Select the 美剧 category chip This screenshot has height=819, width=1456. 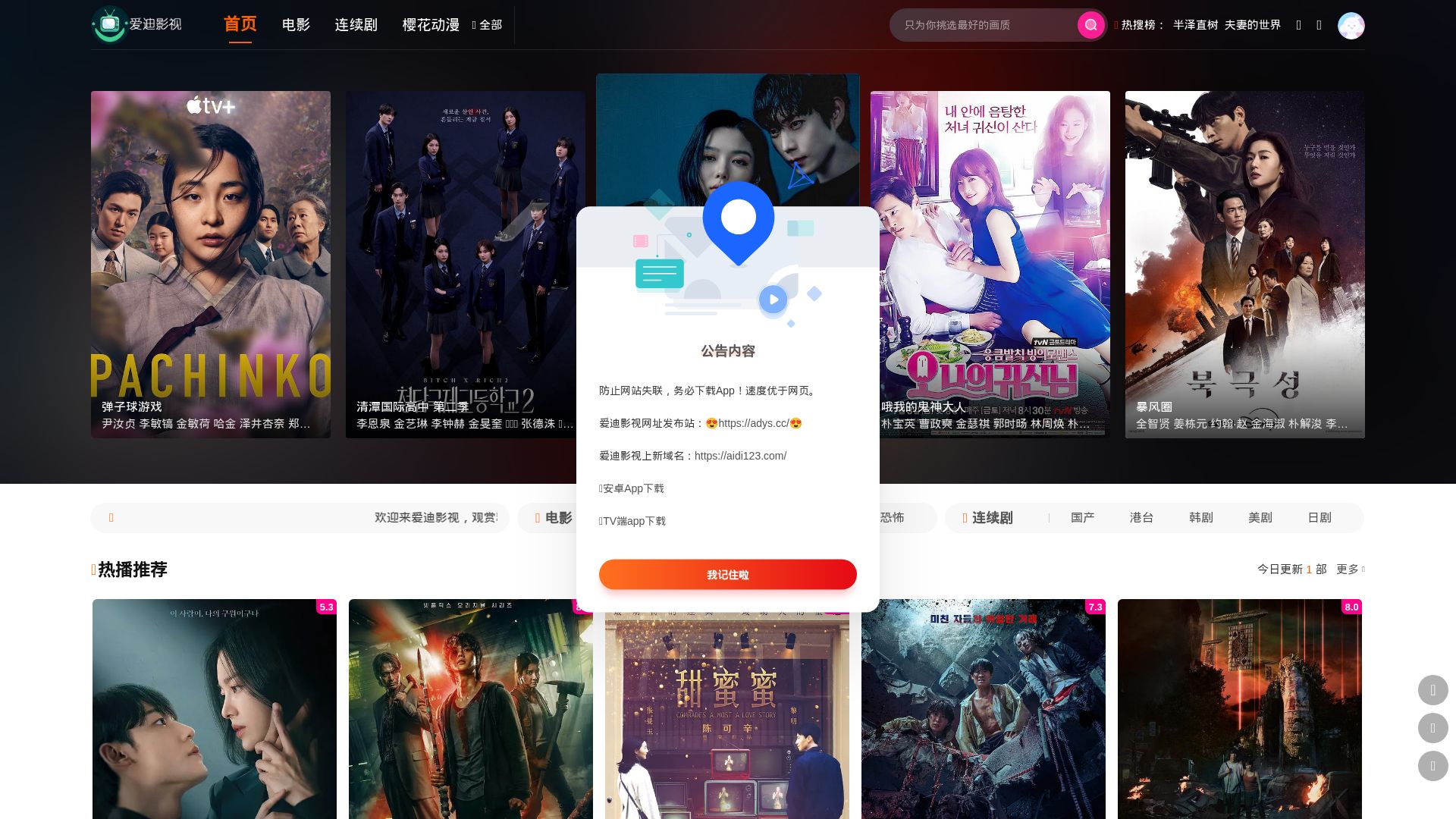pyautogui.click(x=1260, y=517)
